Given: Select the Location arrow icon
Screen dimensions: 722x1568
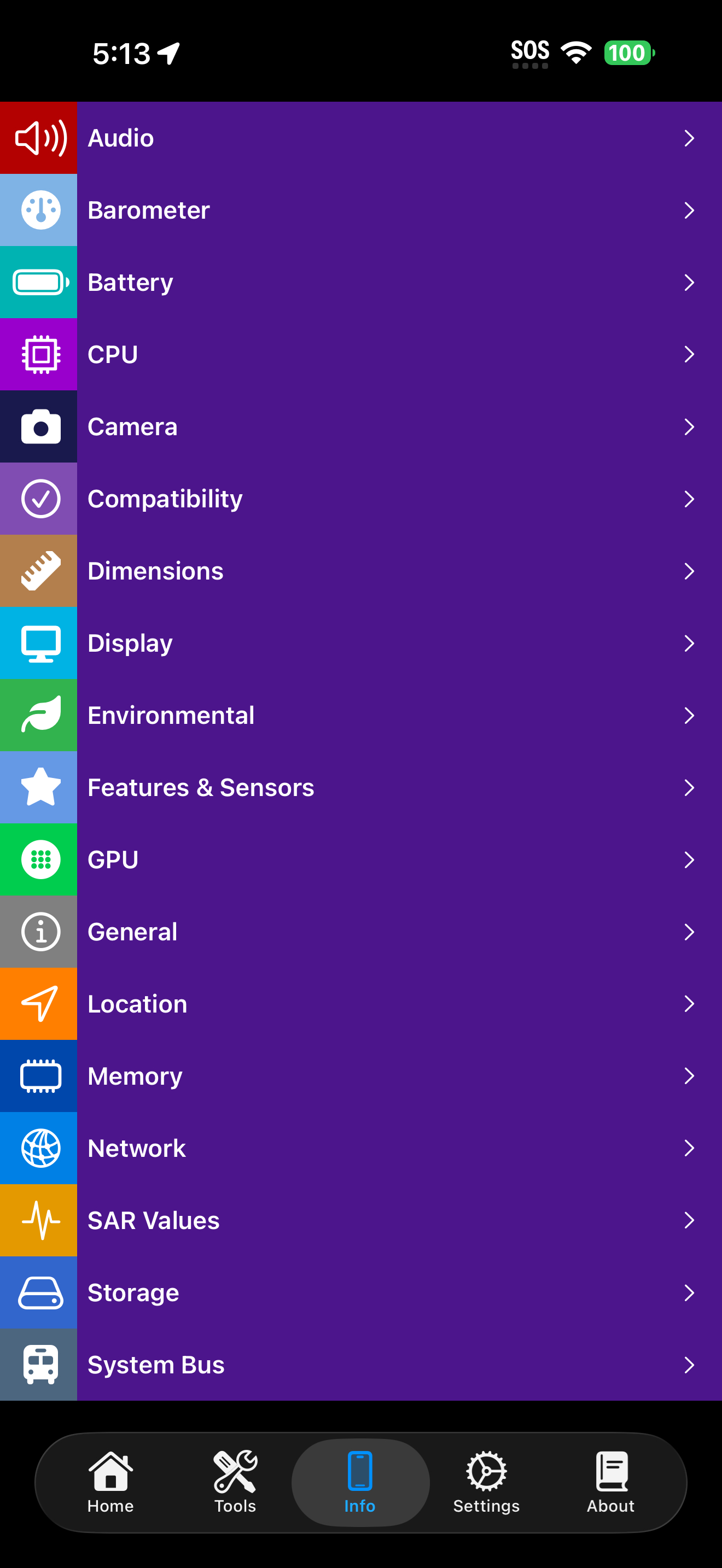Looking at the screenshot, I should pos(38,1003).
